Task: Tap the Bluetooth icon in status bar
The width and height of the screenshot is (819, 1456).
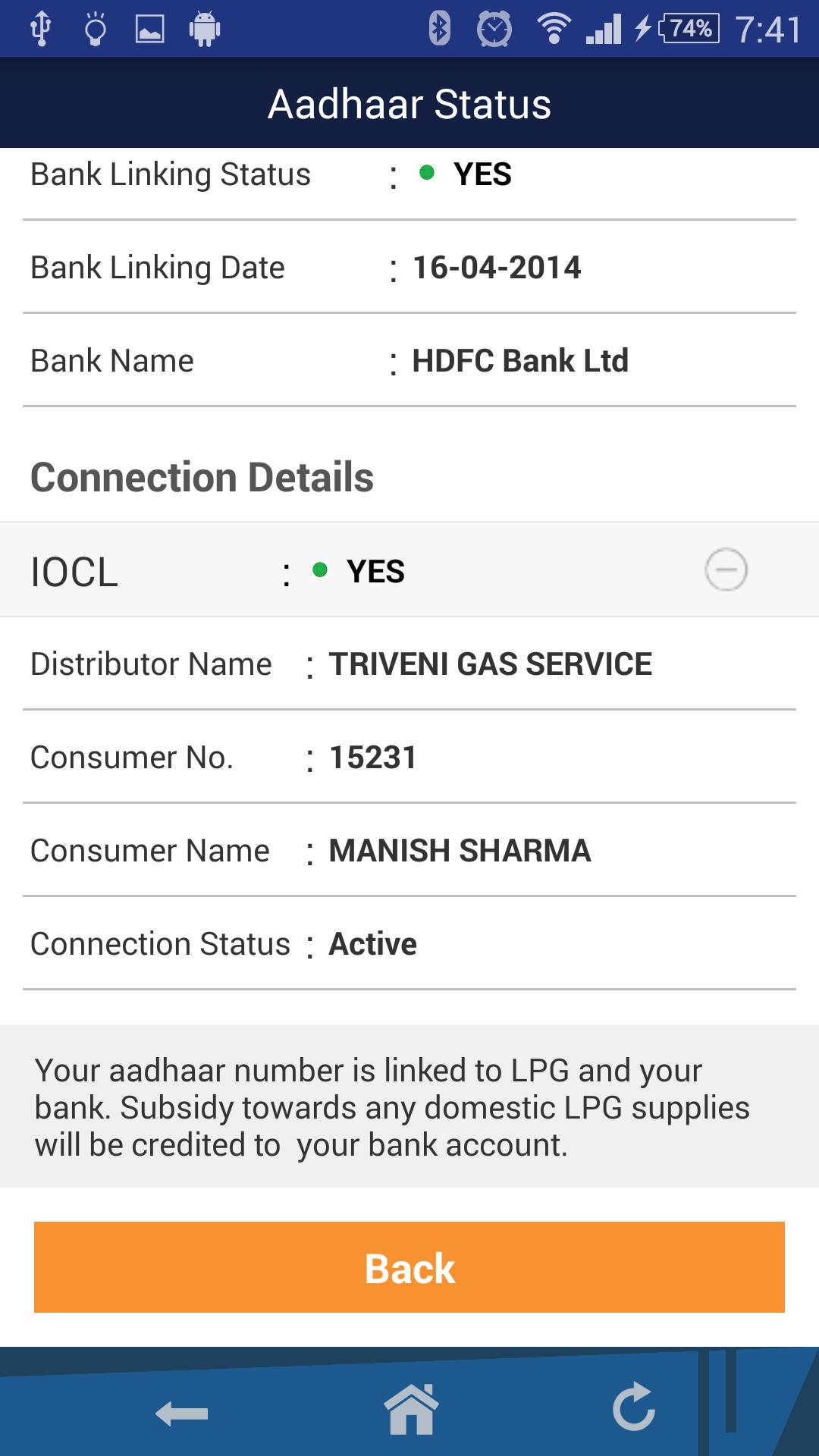Action: 440,28
